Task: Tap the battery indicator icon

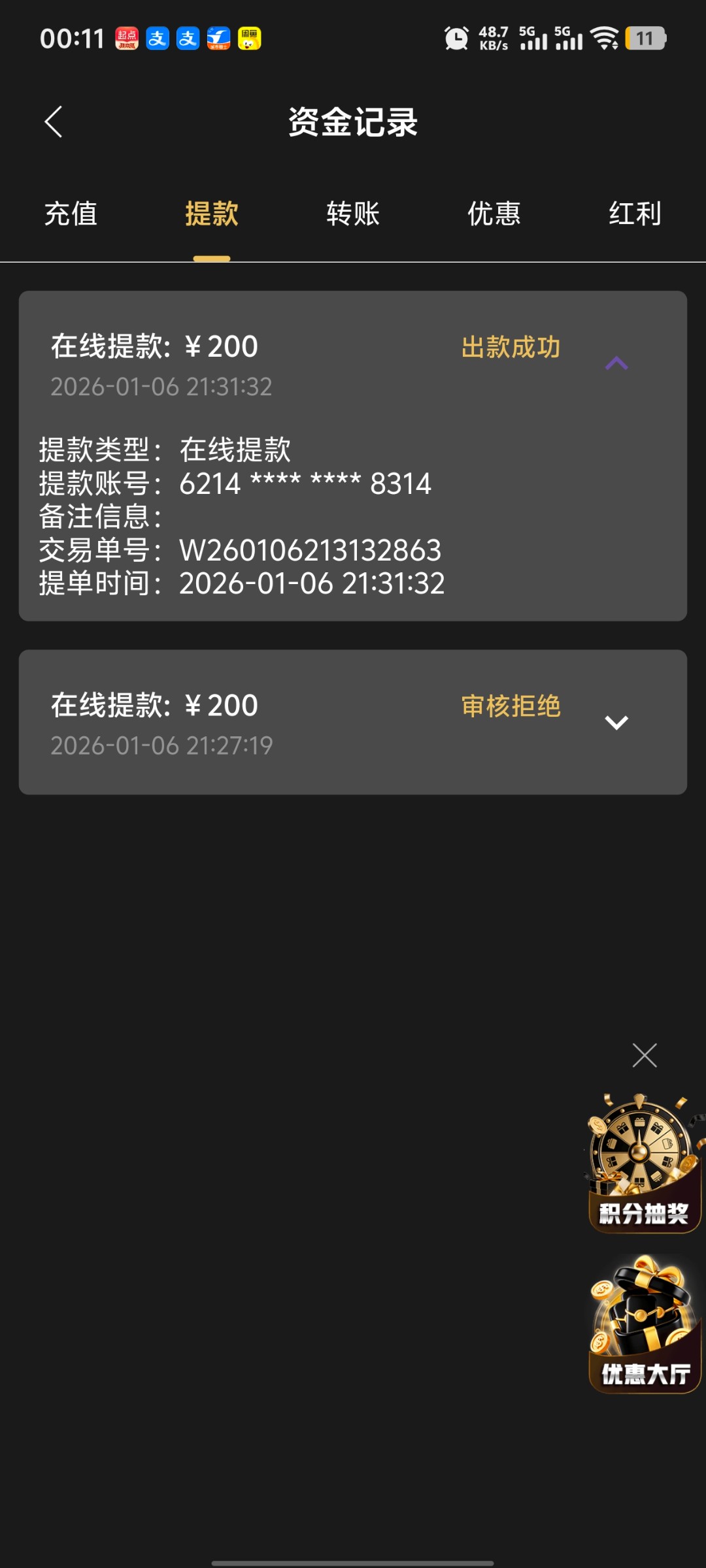Action: tap(644, 38)
